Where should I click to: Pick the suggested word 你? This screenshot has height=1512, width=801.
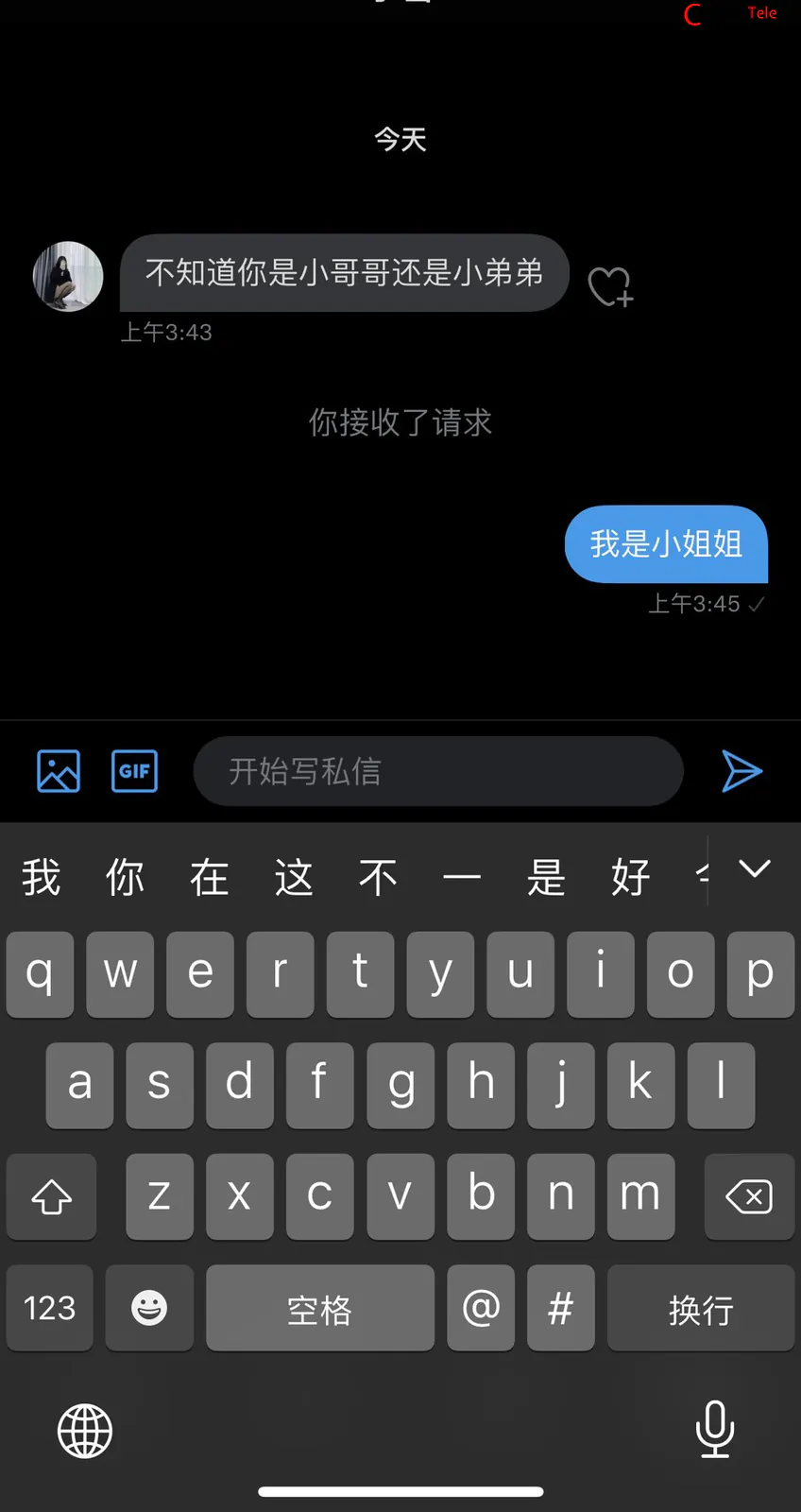[125, 877]
